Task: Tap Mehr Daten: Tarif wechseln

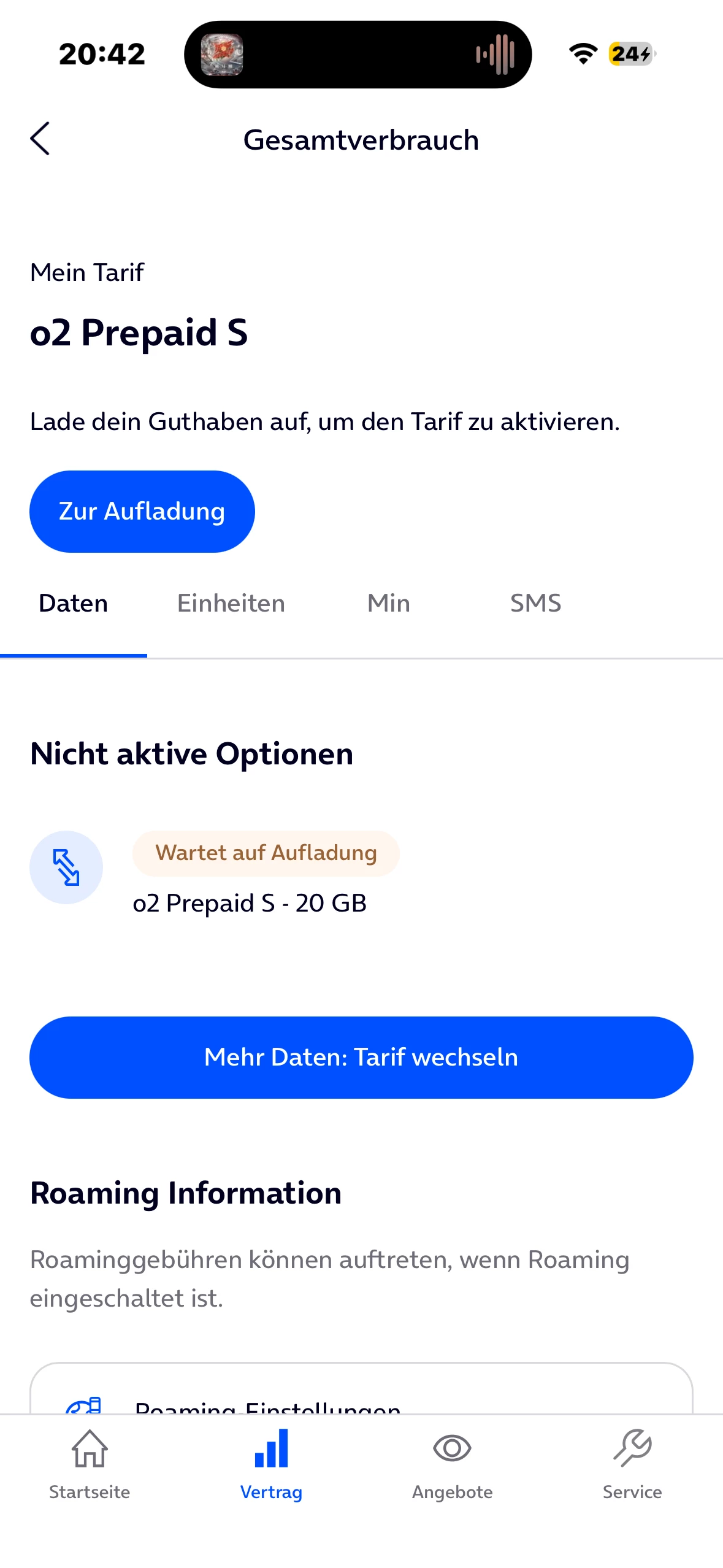Action: [x=361, y=1058]
